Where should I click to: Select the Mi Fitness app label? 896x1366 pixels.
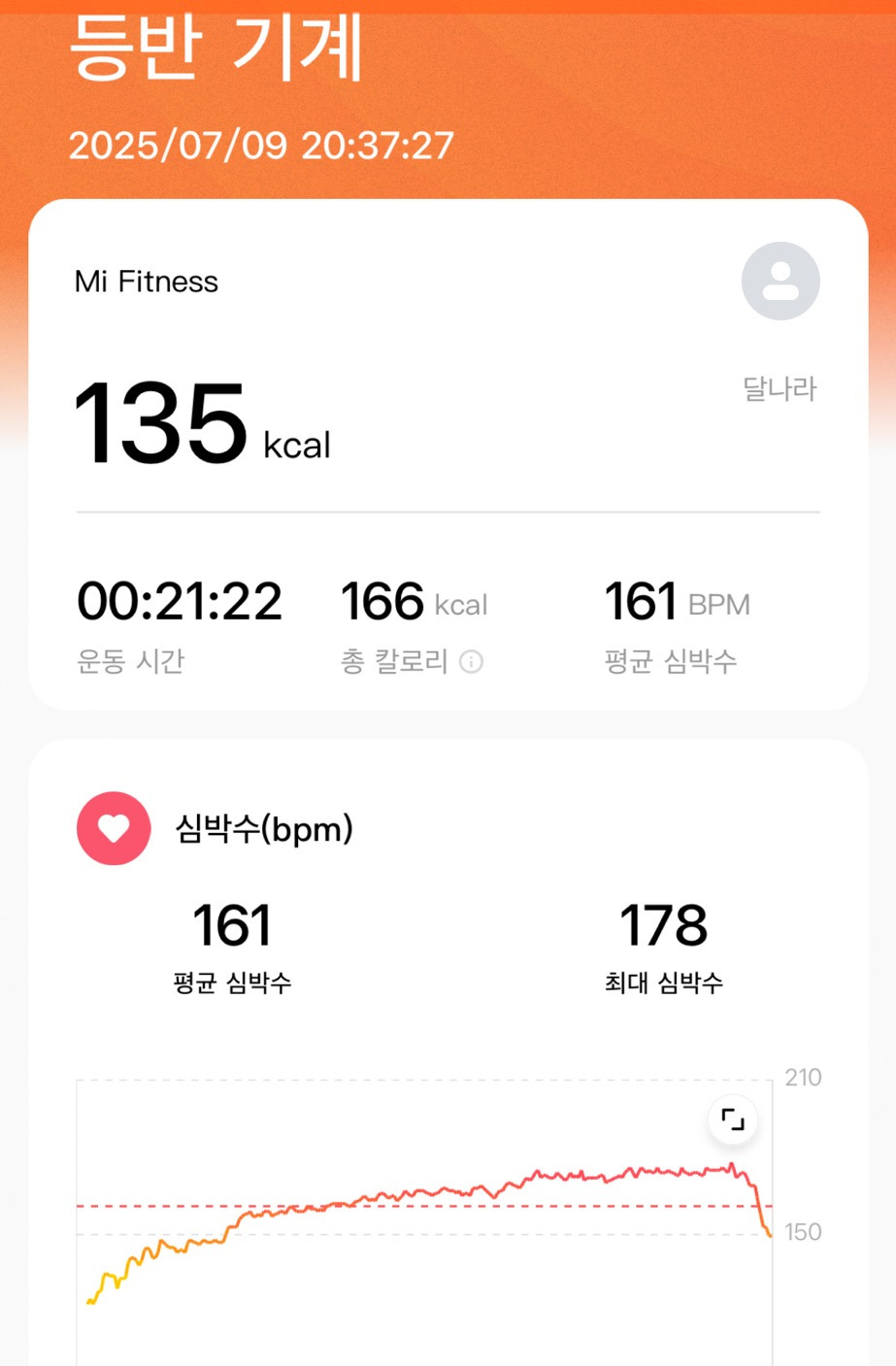tap(147, 281)
